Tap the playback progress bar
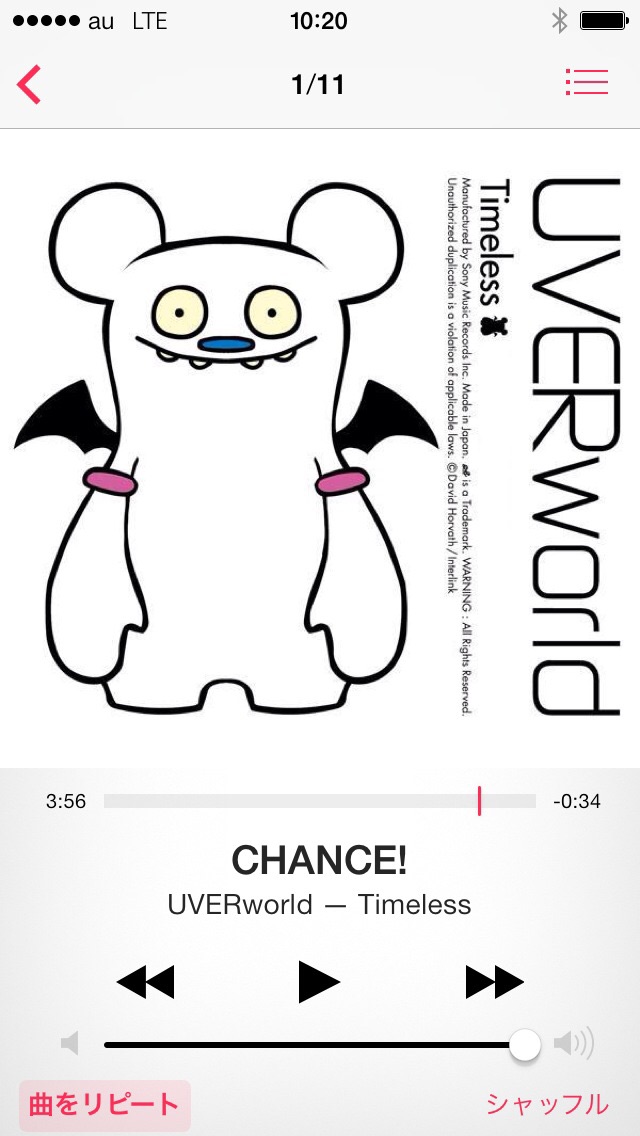This screenshot has height=1136, width=640. point(320,801)
